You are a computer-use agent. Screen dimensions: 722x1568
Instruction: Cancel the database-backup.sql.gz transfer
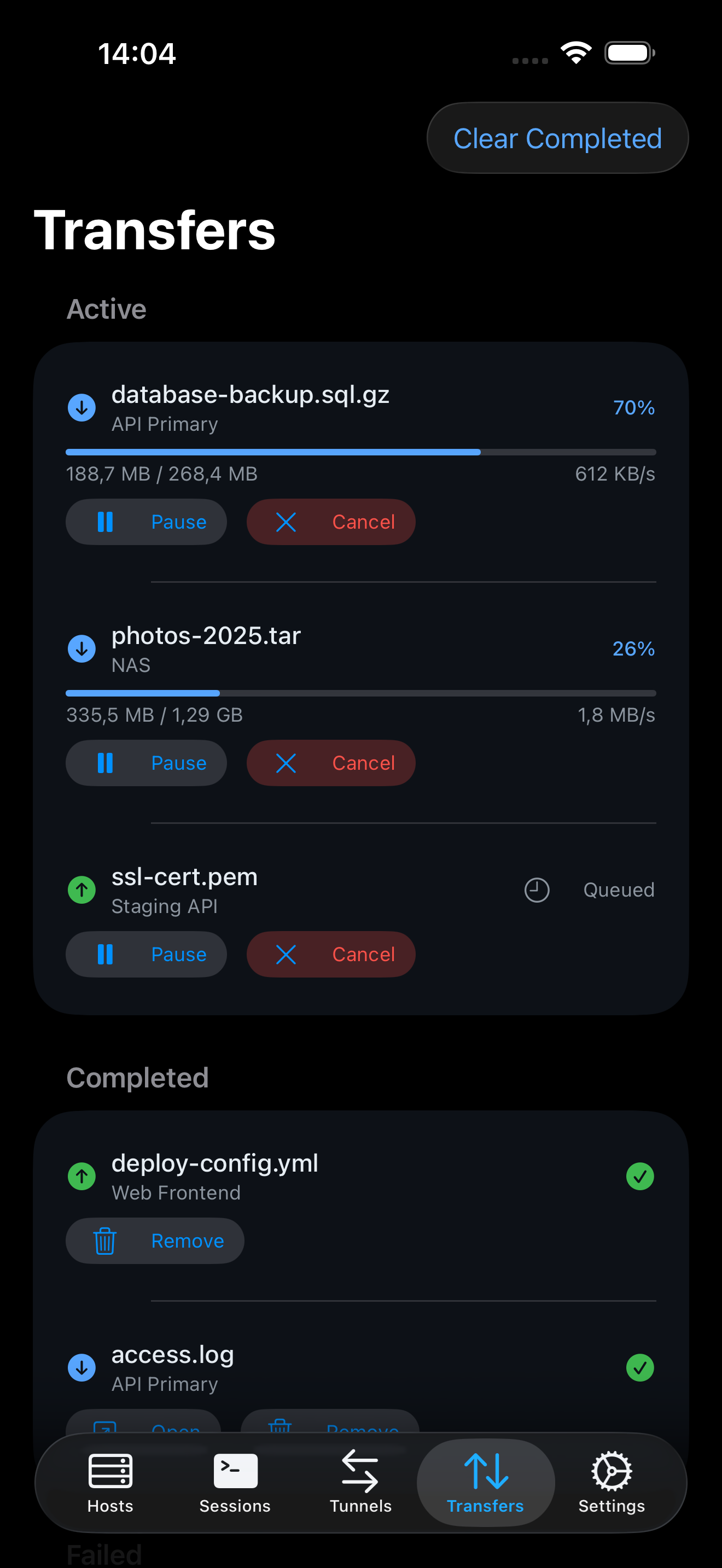tap(330, 522)
